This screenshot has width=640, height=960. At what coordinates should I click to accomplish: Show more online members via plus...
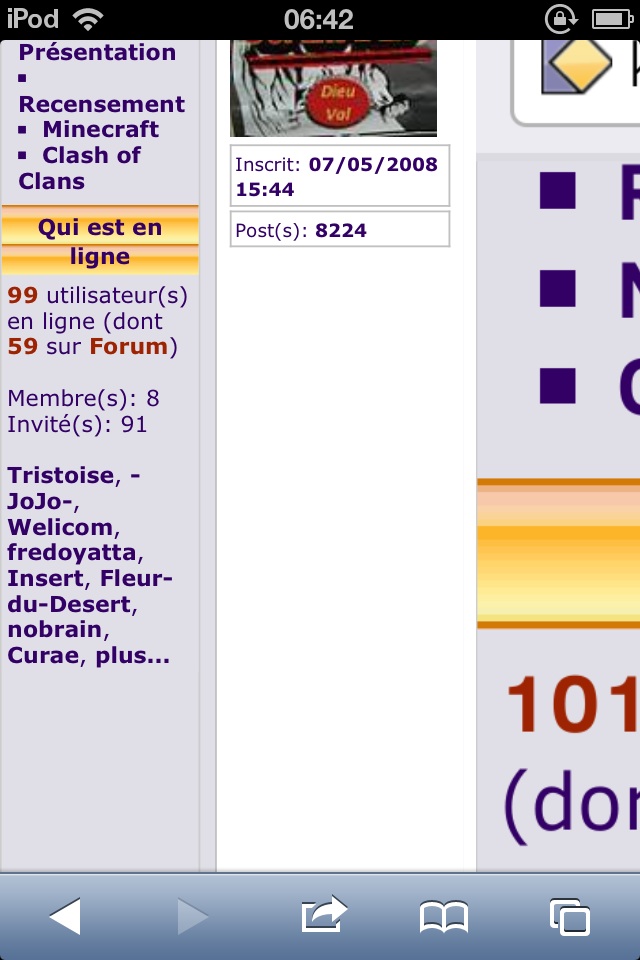(133, 656)
